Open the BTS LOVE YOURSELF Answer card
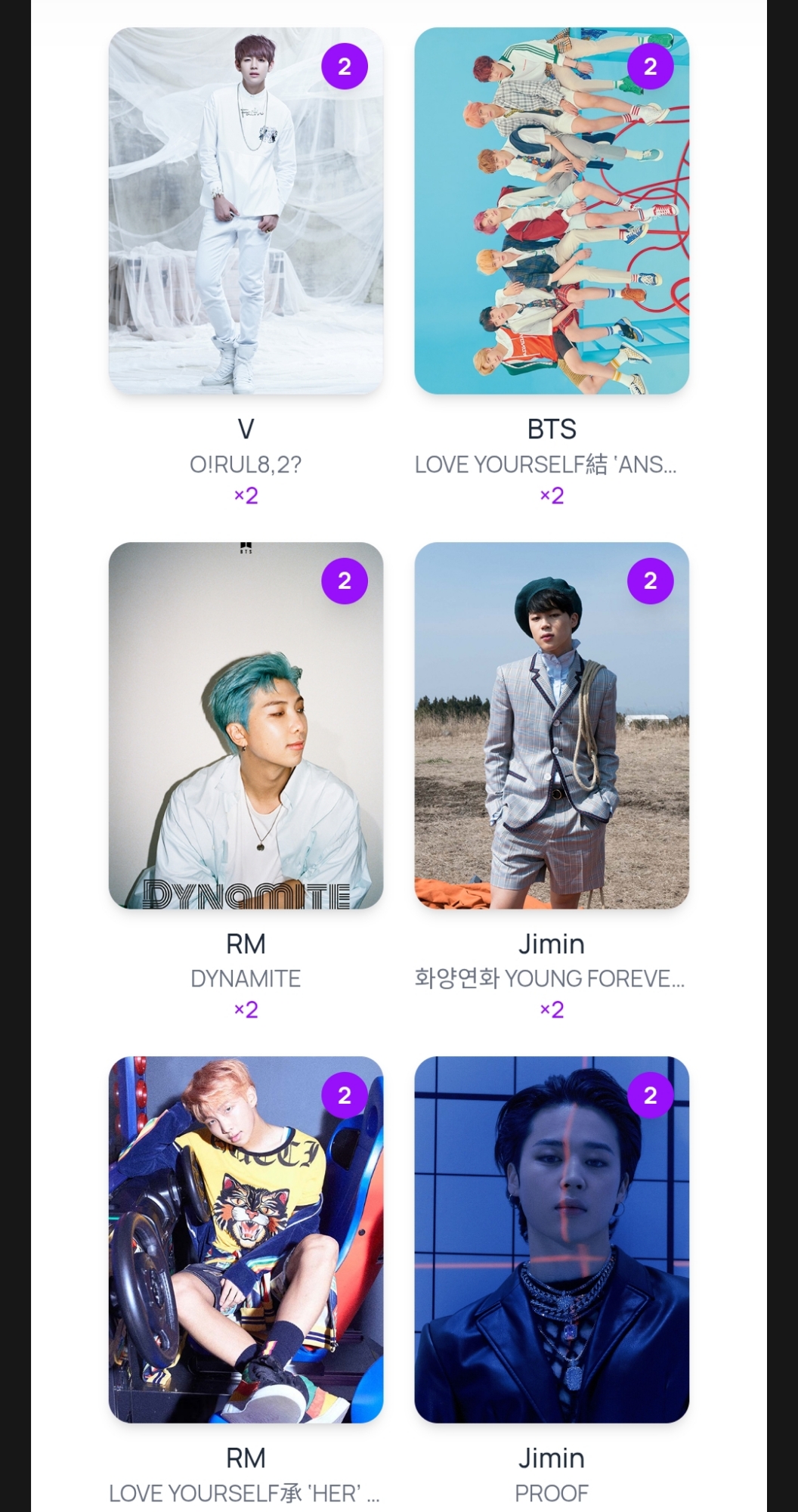 tap(552, 212)
